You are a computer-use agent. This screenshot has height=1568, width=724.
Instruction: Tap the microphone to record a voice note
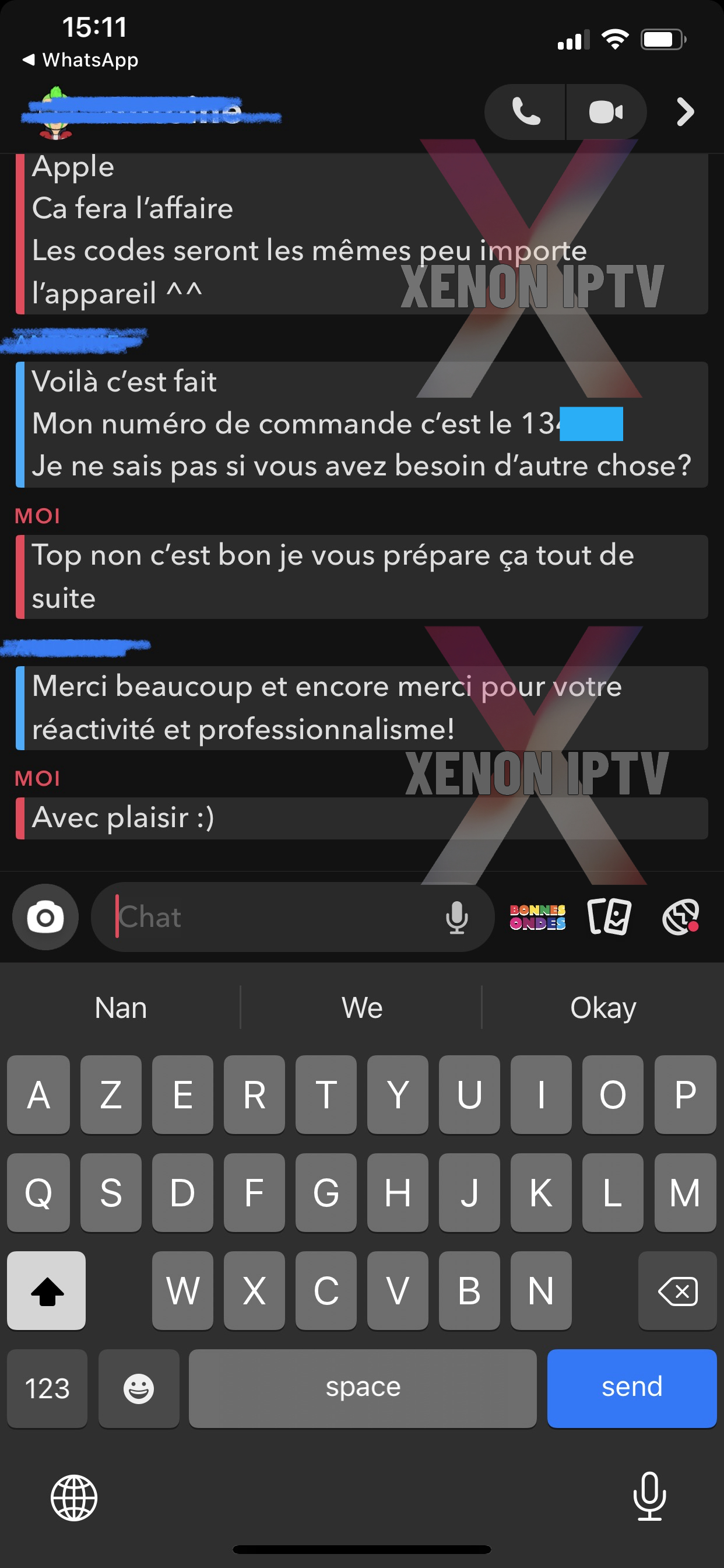(458, 916)
